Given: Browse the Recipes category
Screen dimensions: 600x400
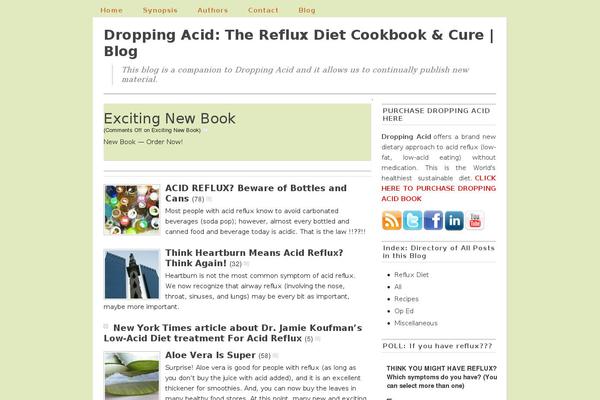Looking at the screenshot, I should click(x=406, y=298).
